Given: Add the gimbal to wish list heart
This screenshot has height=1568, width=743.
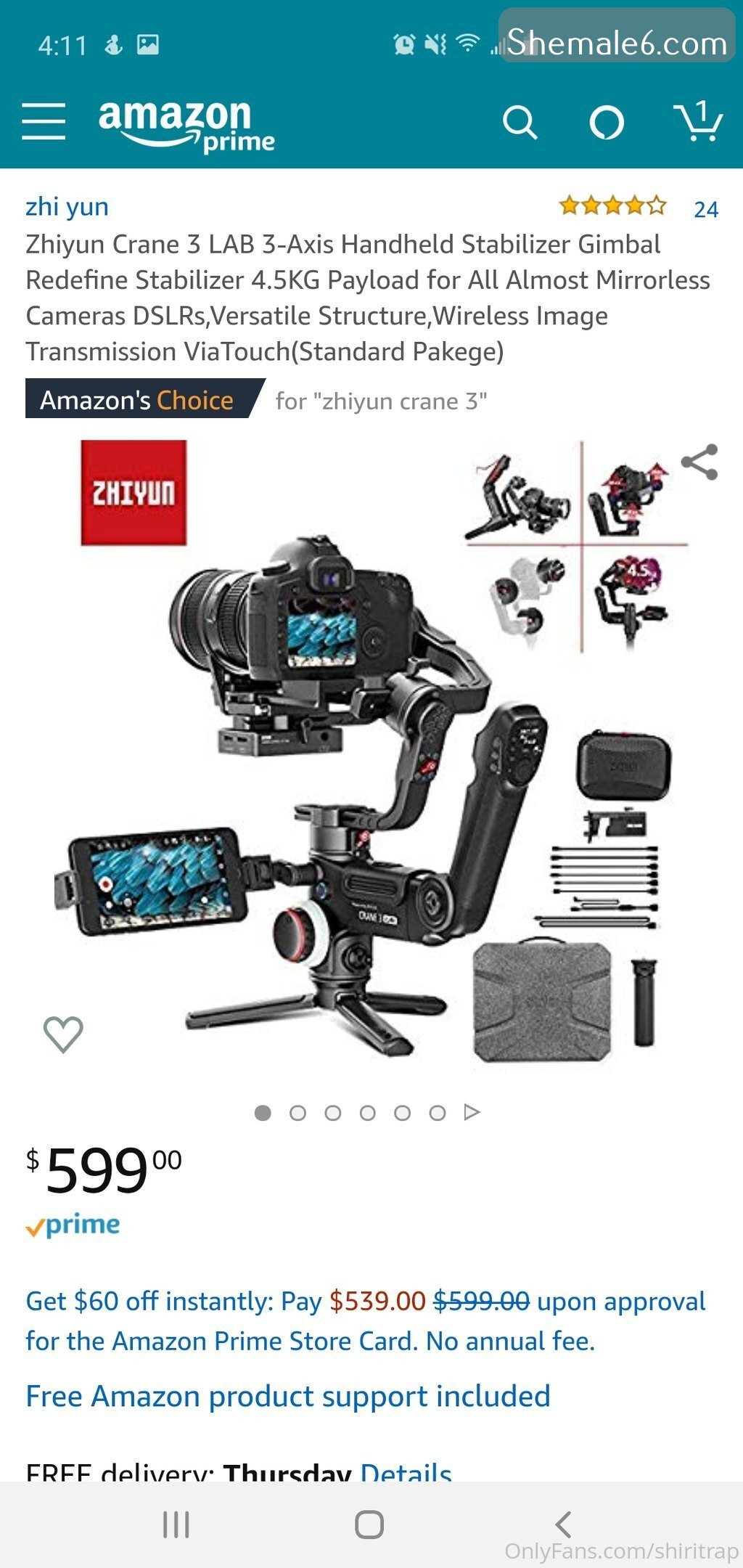Looking at the screenshot, I should (63, 1034).
